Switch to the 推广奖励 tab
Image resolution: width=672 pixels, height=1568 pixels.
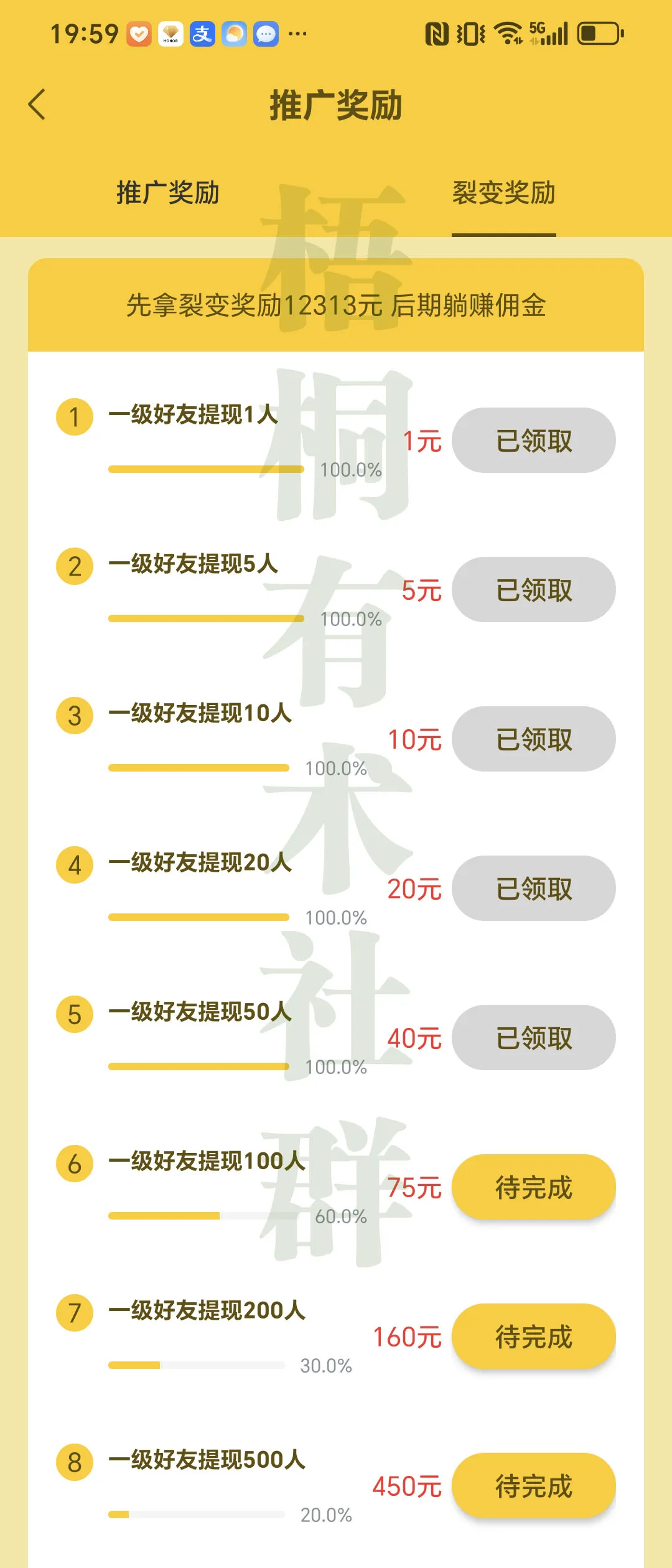click(168, 193)
